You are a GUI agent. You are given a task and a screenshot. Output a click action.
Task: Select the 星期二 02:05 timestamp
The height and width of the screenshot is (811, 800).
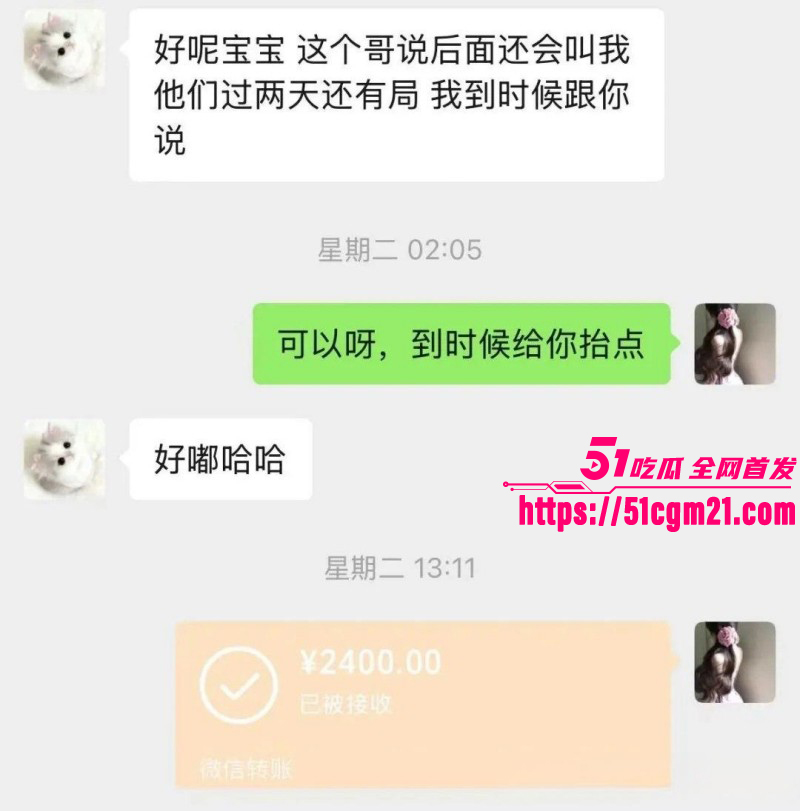click(x=398, y=252)
